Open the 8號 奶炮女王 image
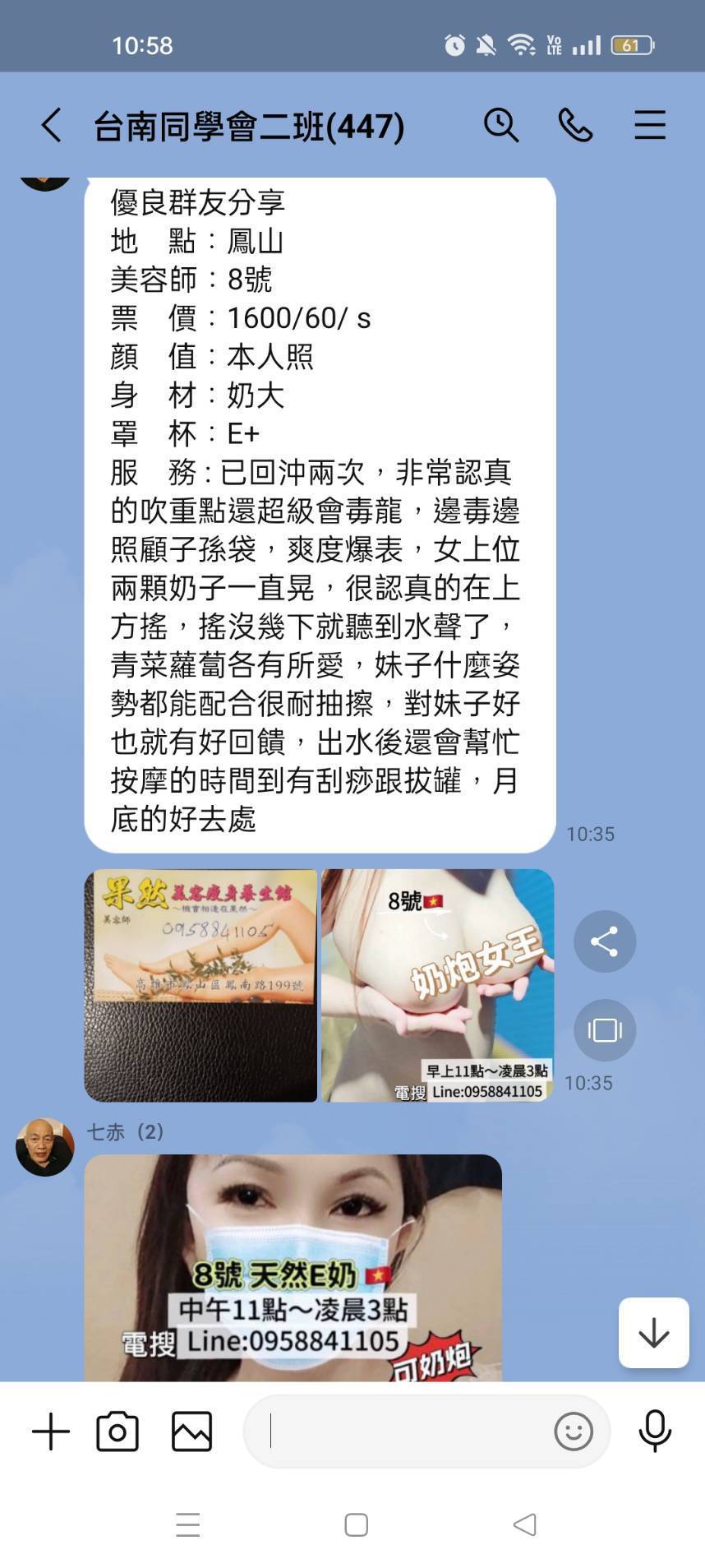705x1568 pixels. pos(437,985)
